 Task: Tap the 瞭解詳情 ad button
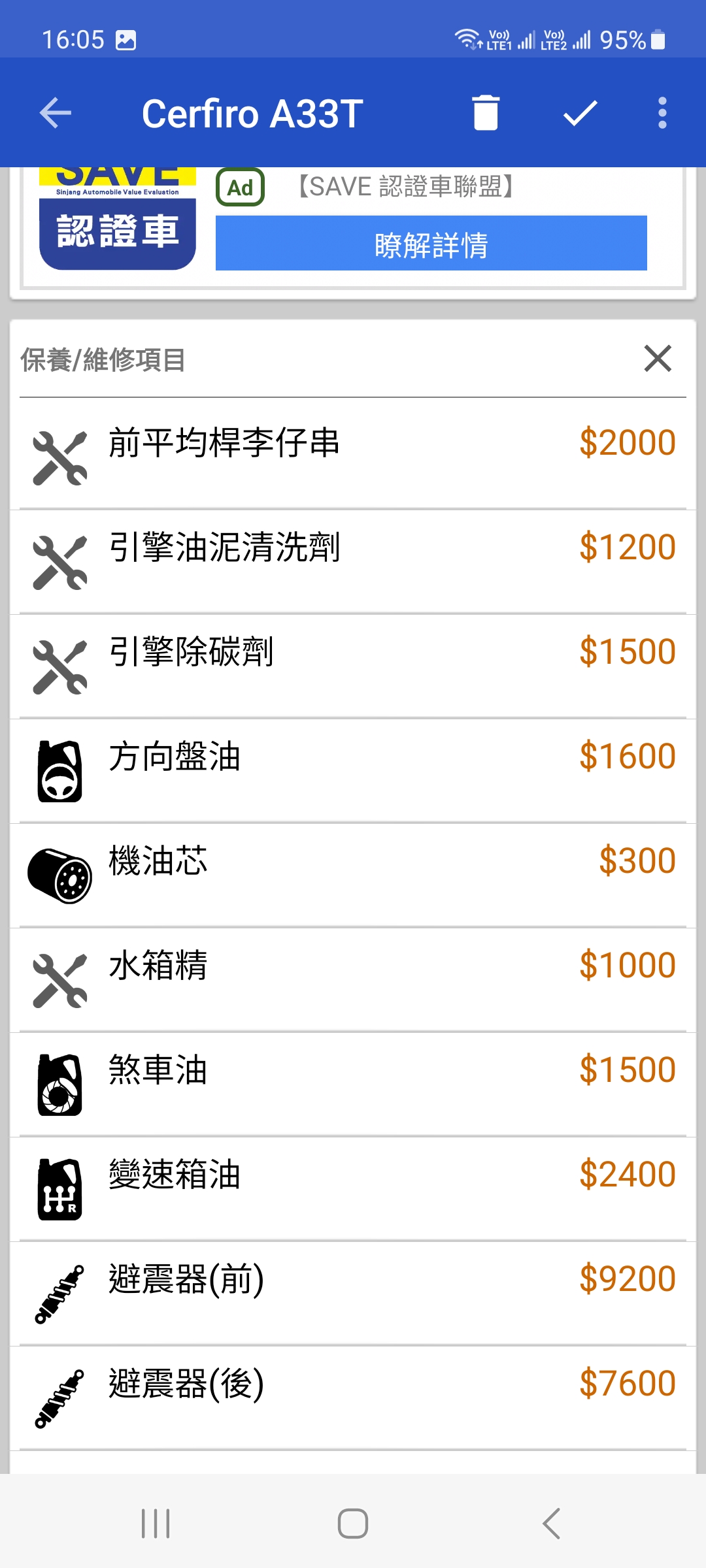[x=431, y=243]
